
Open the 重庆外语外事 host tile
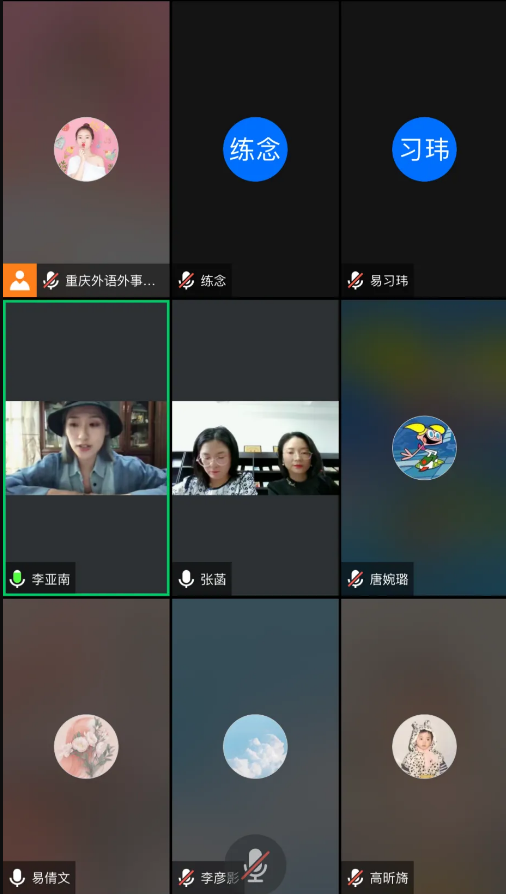pos(86,149)
